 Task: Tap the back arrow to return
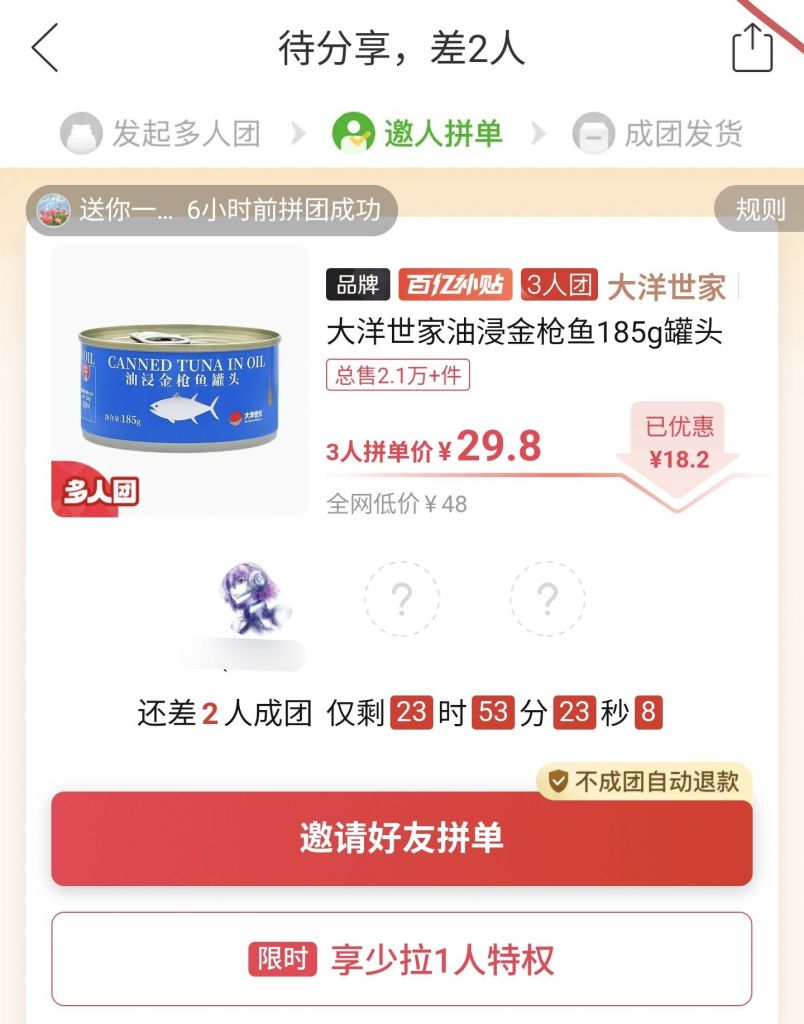coord(45,47)
